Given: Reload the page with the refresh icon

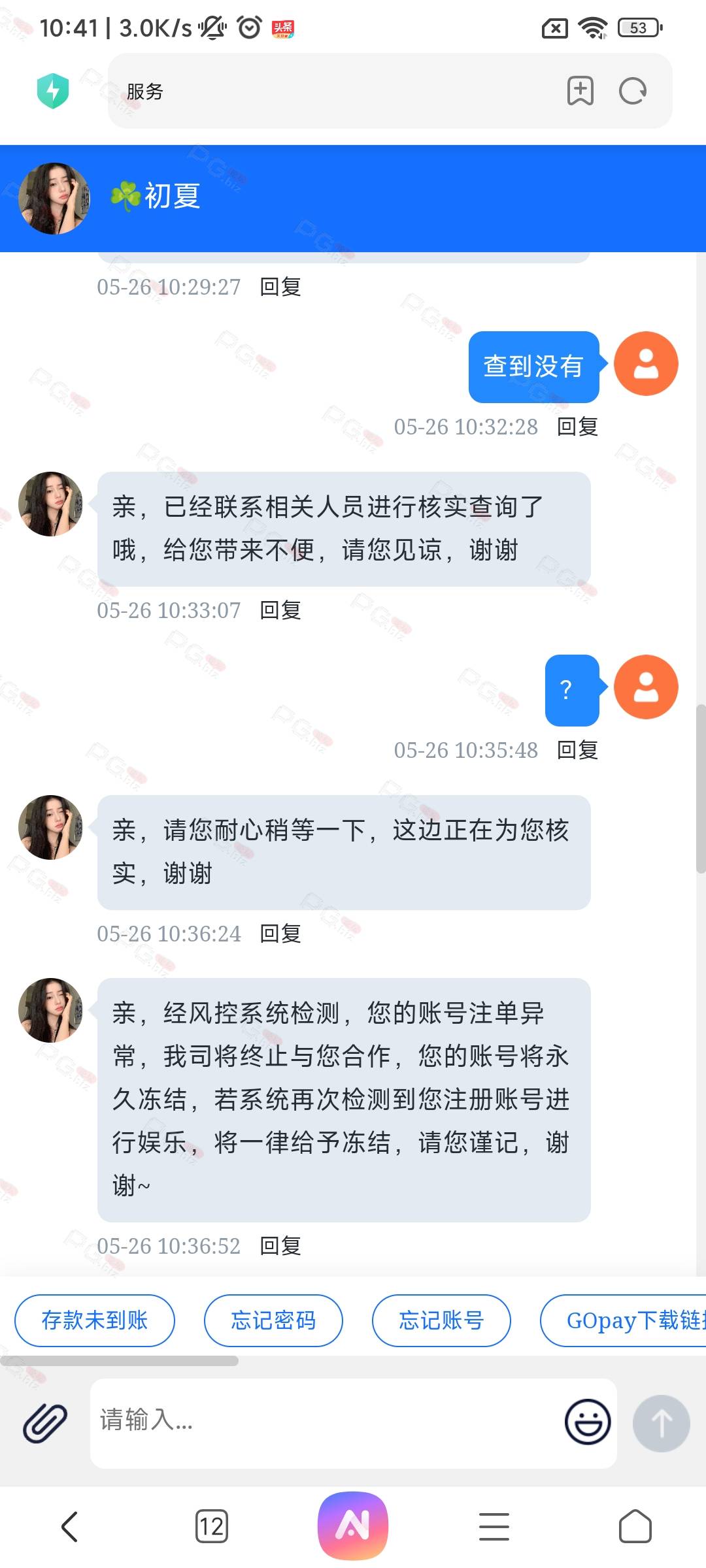Looking at the screenshot, I should pyautogui.click(x=632, y=91).
